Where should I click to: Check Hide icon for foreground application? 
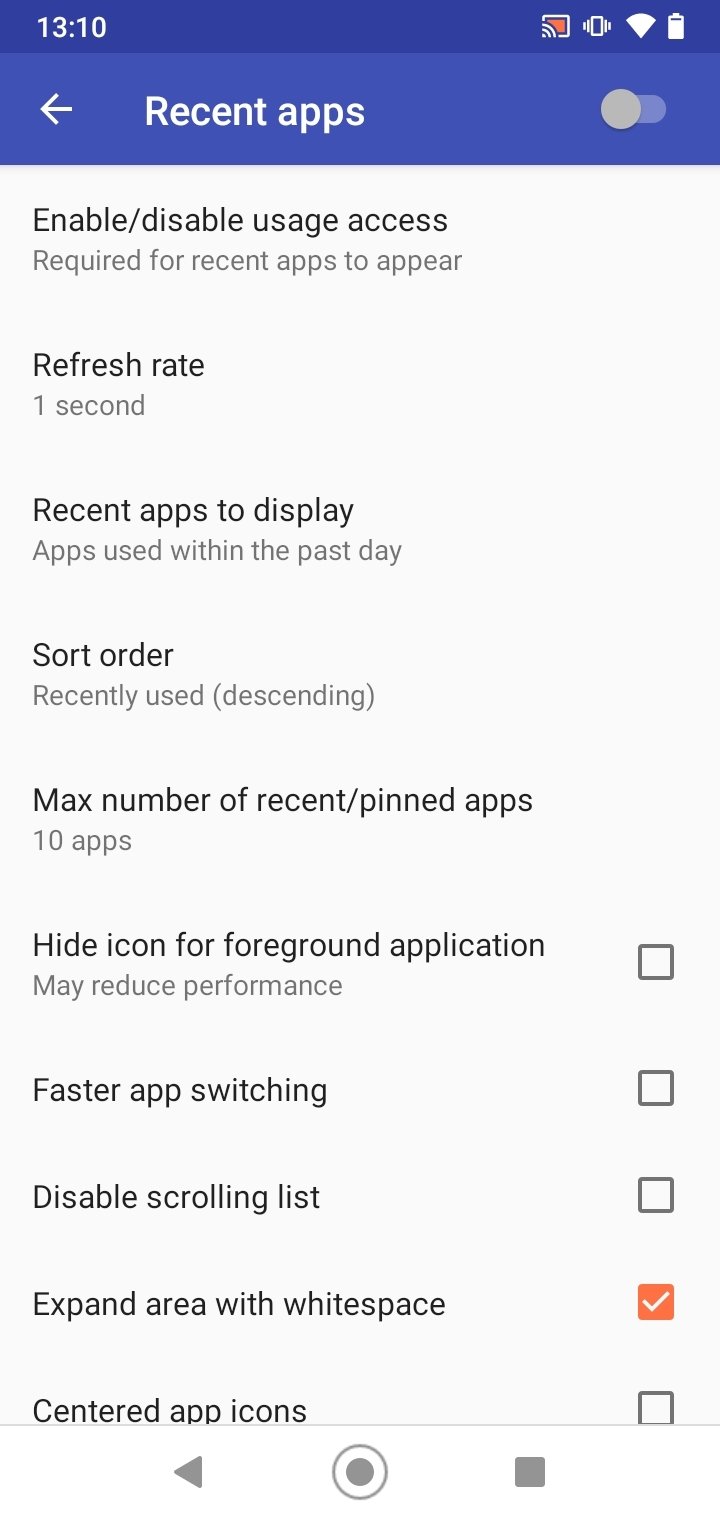tap(656, 962)
